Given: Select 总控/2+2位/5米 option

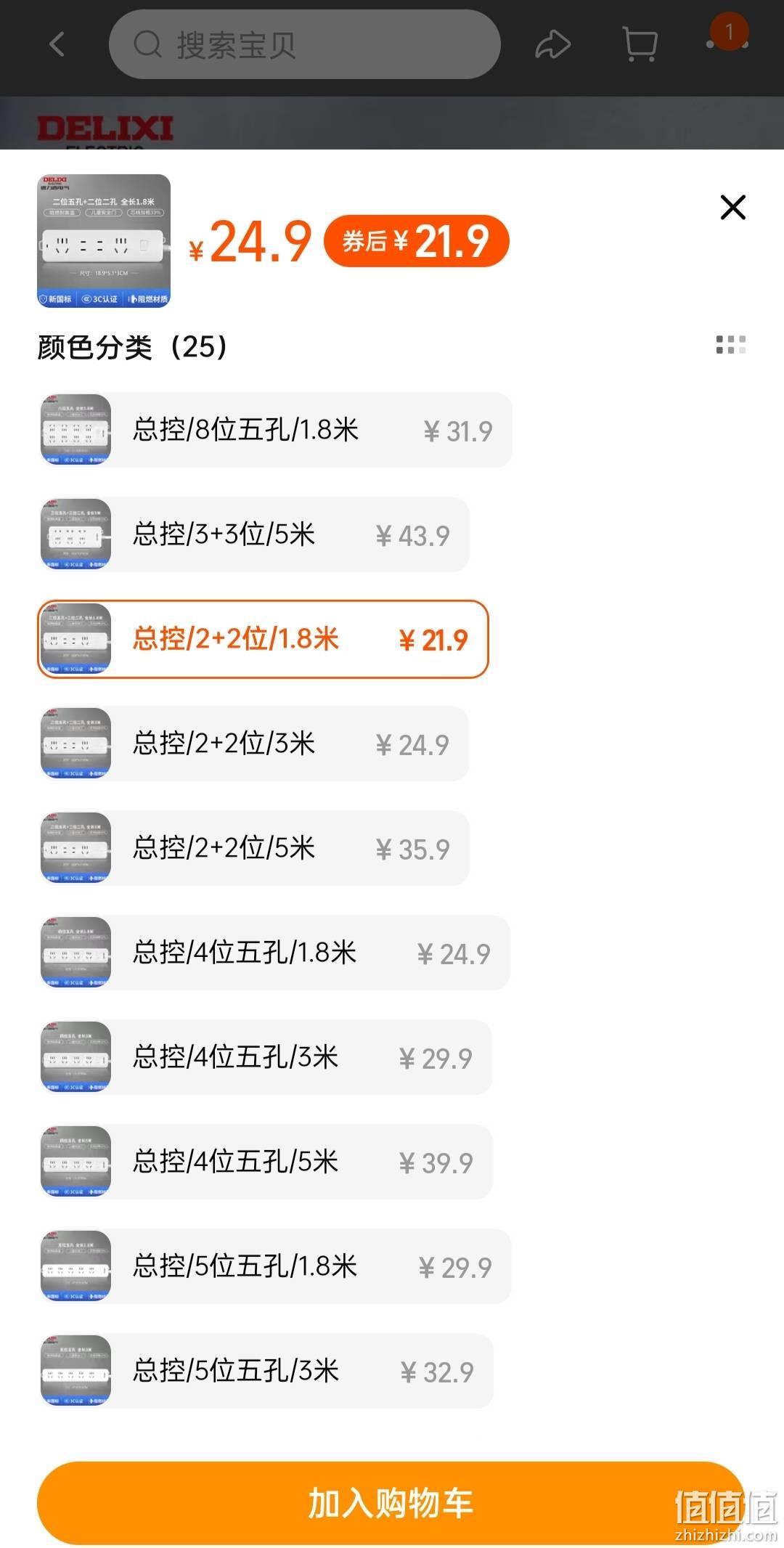Looking at the screenshot, I should 253,848.
